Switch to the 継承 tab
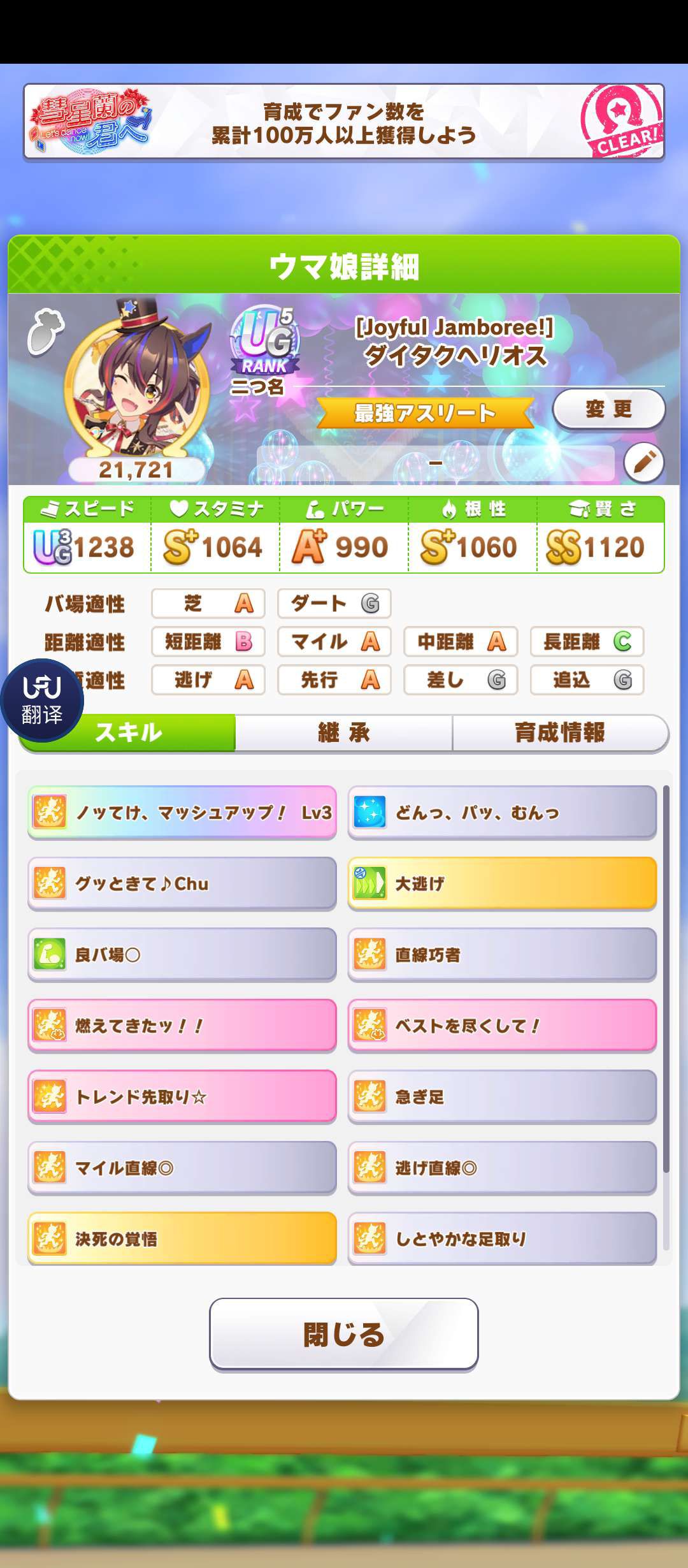 tap(343, 732)
